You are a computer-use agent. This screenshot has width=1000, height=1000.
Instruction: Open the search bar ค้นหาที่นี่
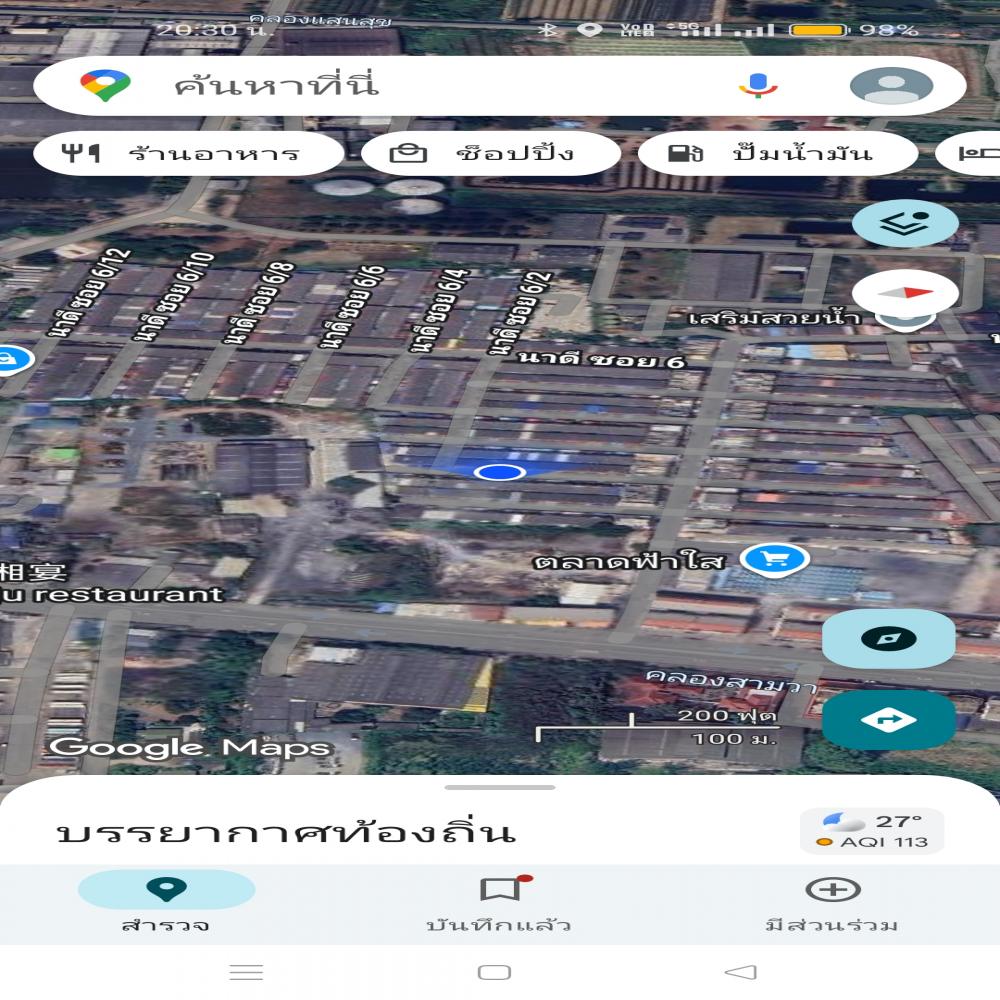tap(400, 85)
